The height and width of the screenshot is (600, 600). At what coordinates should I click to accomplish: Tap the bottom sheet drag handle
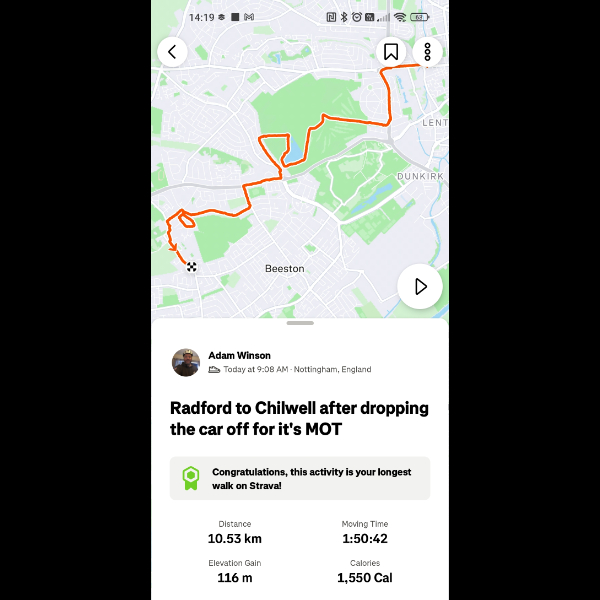(300, 323)
